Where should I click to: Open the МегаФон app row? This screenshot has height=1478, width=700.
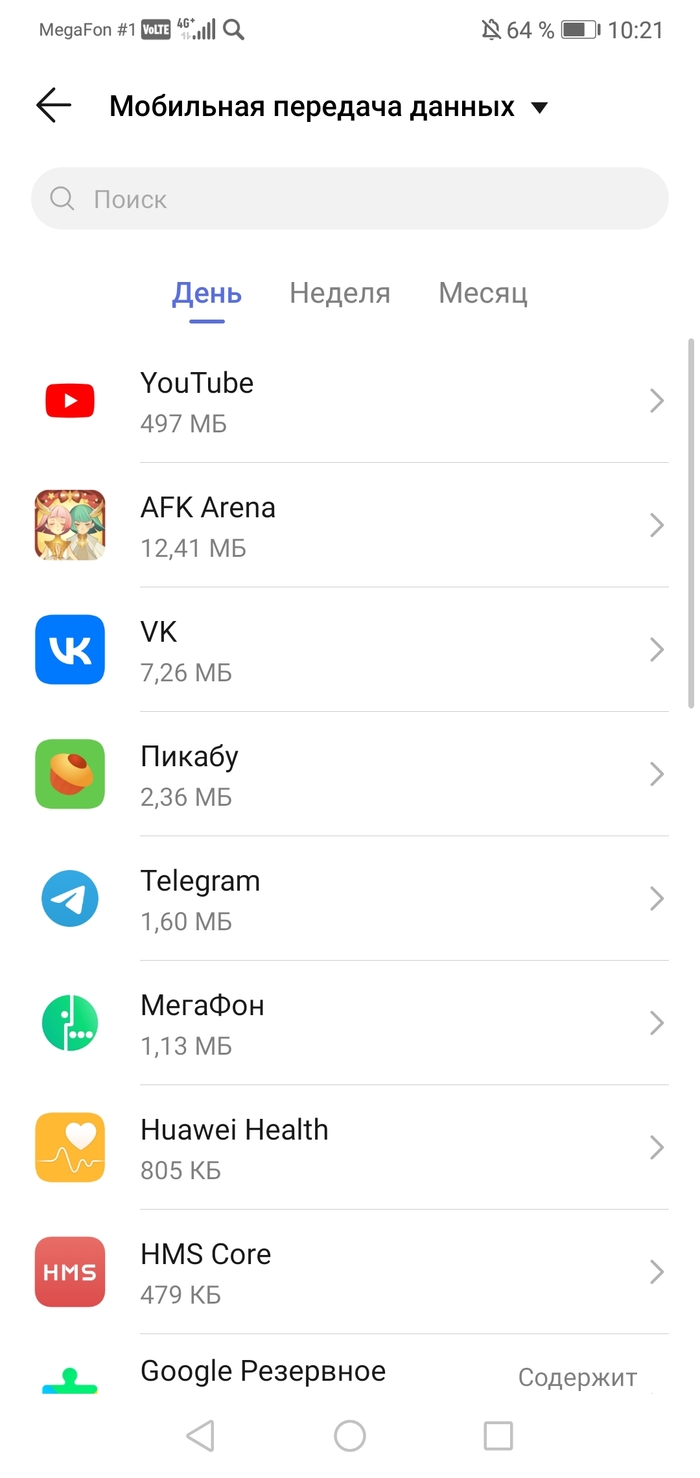click(350, 1023)
